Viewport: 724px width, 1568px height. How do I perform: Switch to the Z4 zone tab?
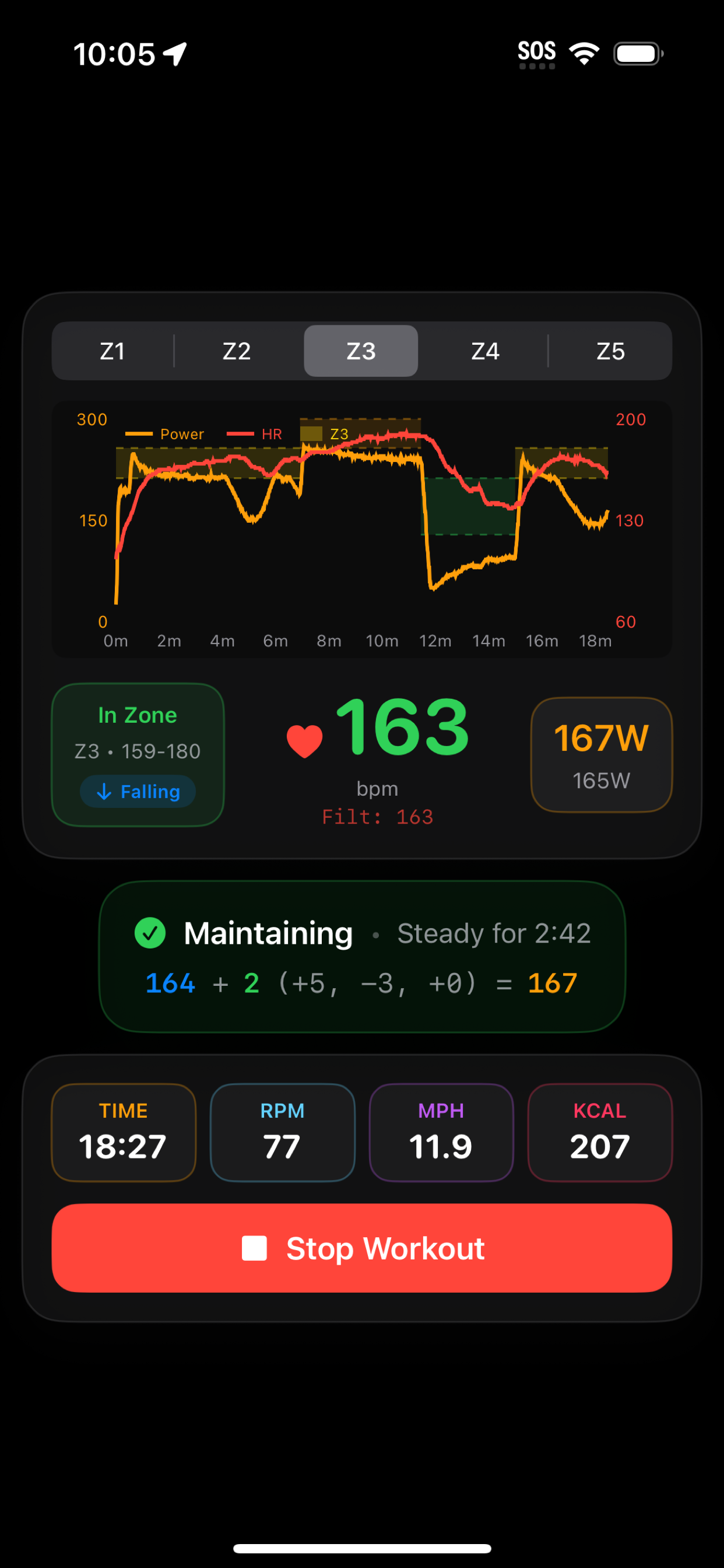click(485, 351)
